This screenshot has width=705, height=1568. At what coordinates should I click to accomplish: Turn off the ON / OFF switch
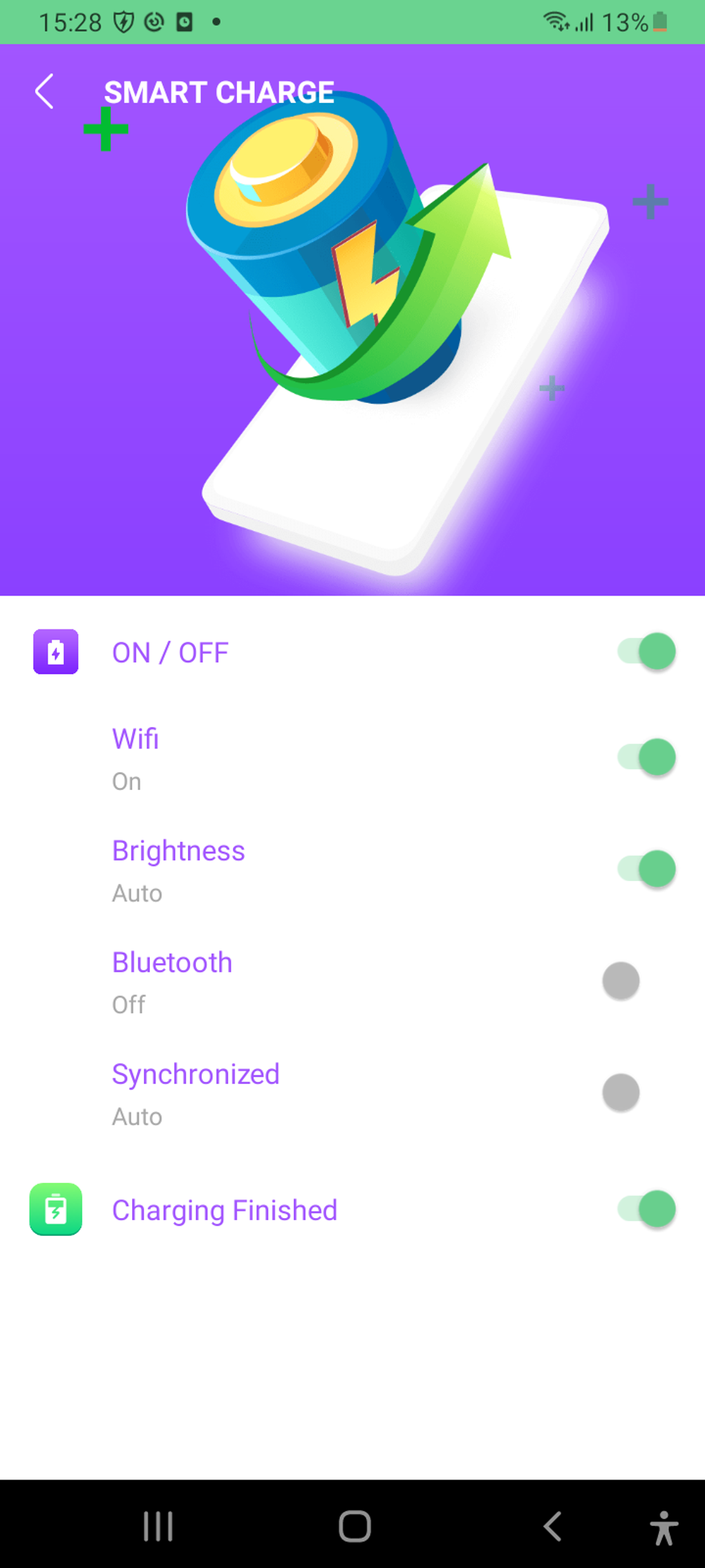point(646,652)
